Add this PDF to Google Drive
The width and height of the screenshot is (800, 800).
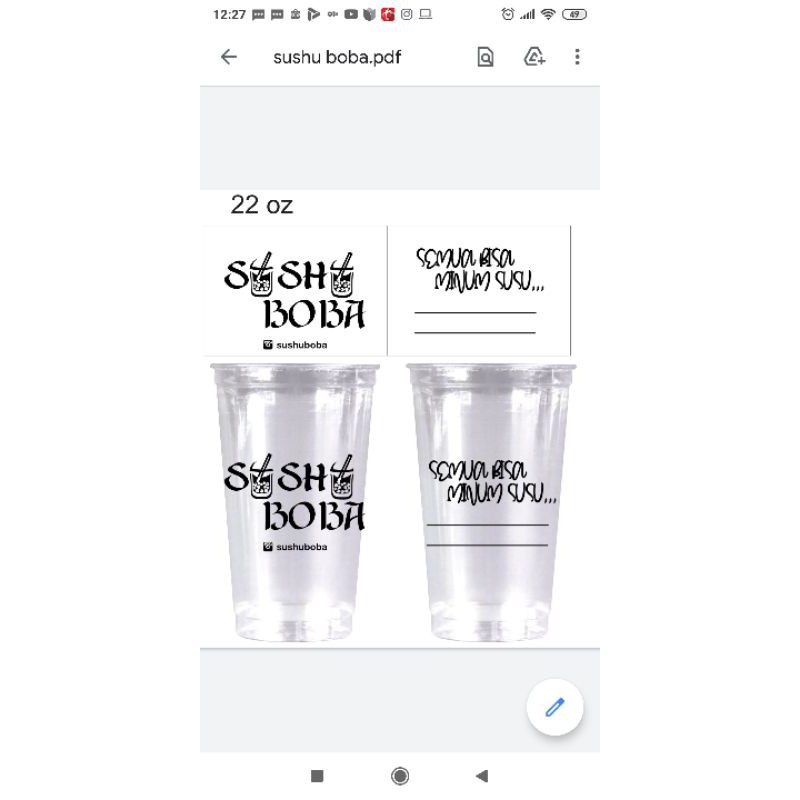tap(535, 57)
